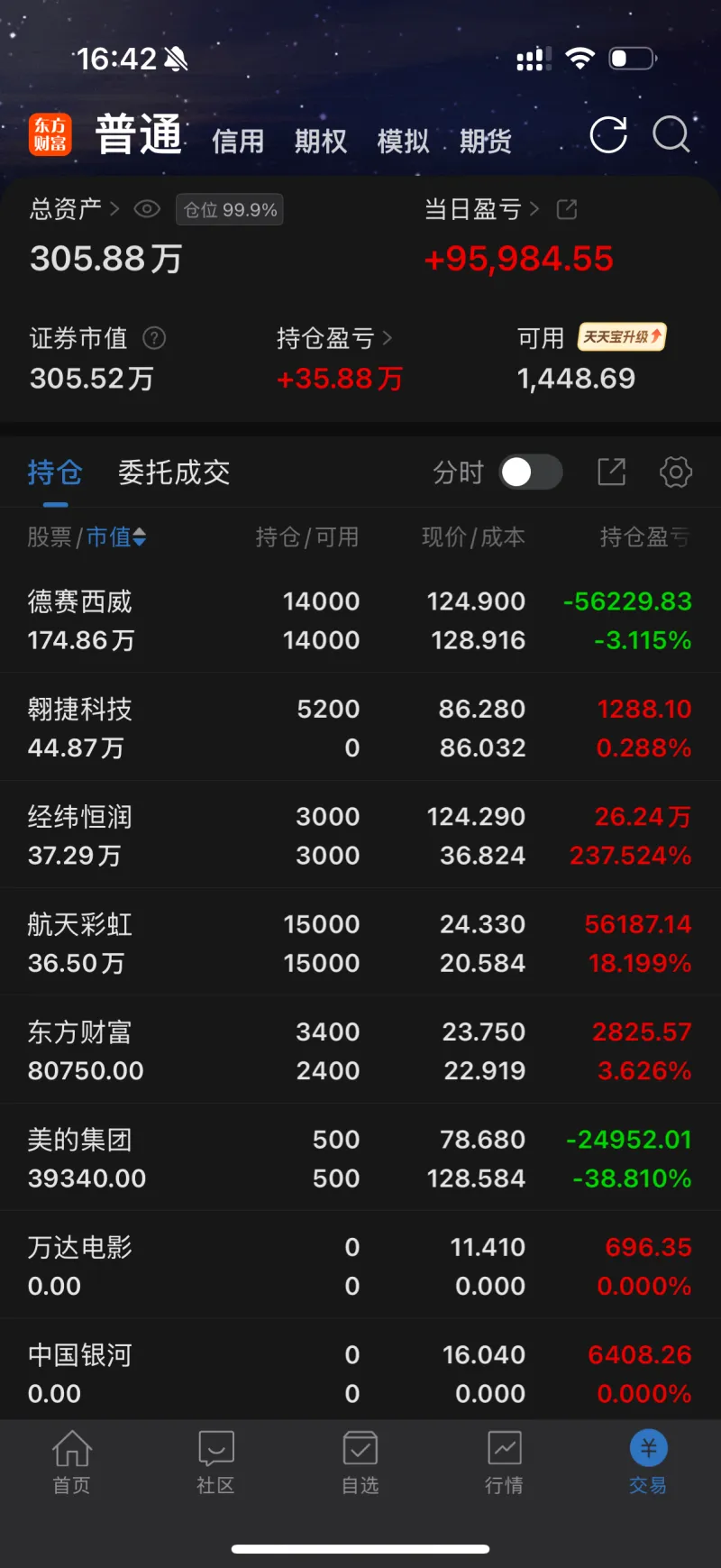The height and width of the screenshot is (1568, 721).
Task: Switch to the 信用 account tab
Action: click(238, 142)
